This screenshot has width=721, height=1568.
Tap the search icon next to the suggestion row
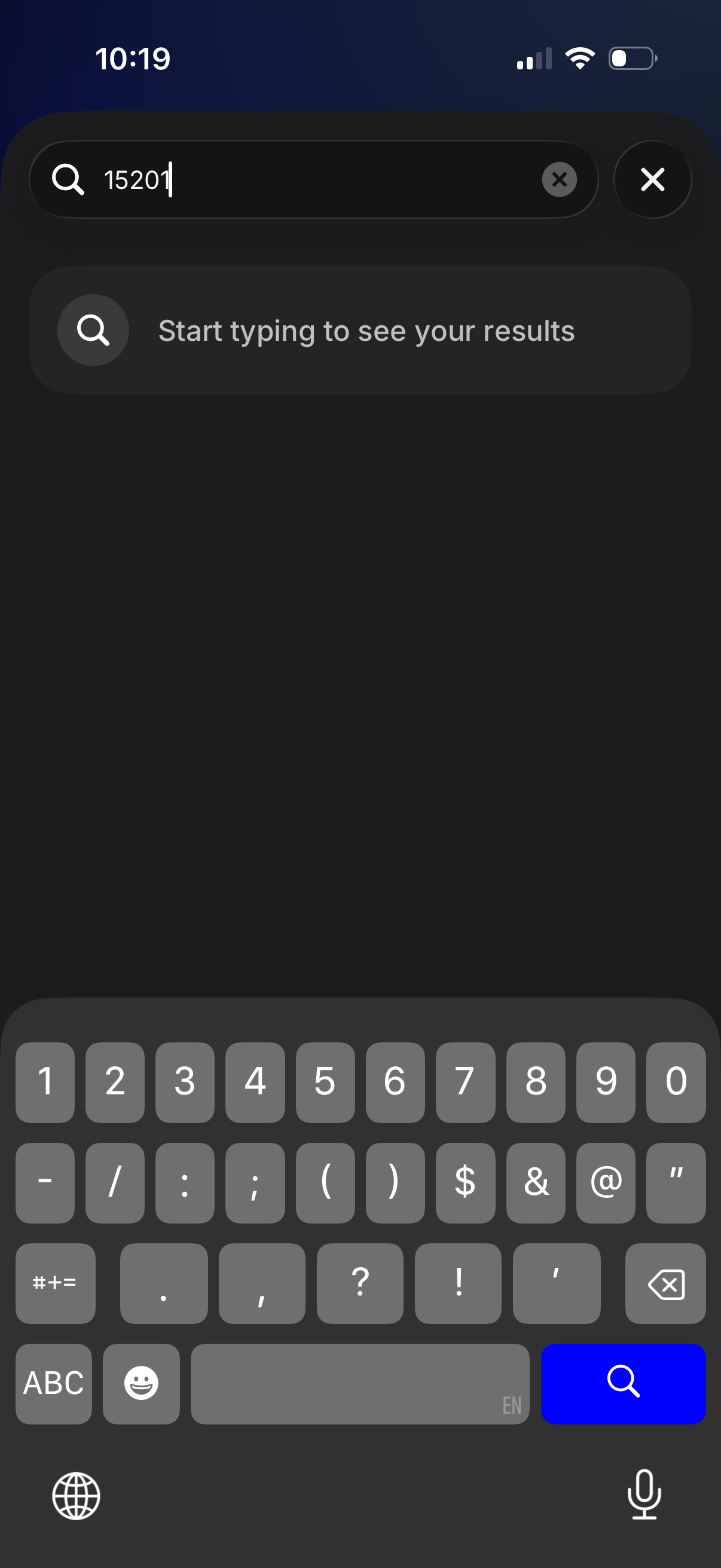[93, 330]
